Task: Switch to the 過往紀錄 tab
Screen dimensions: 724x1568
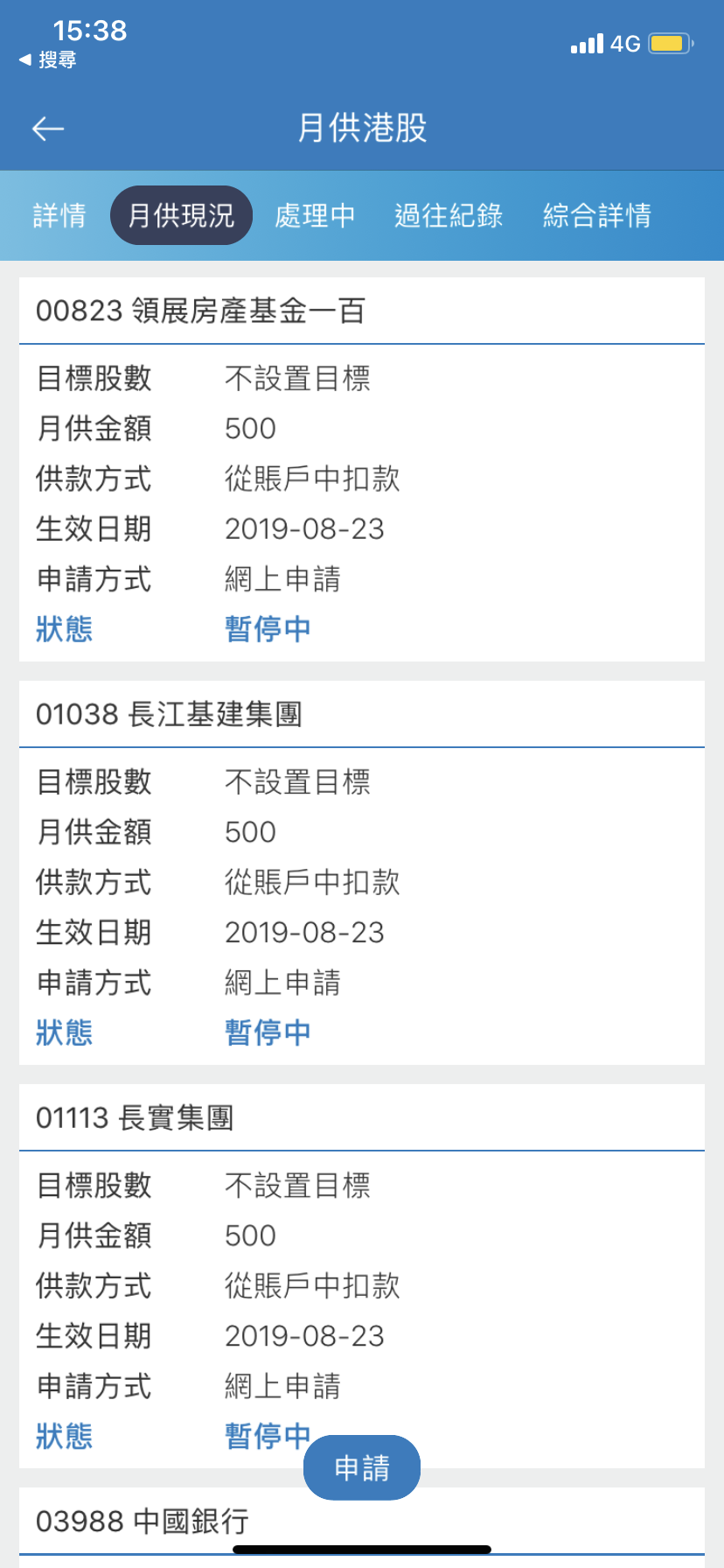Action: 449,215
